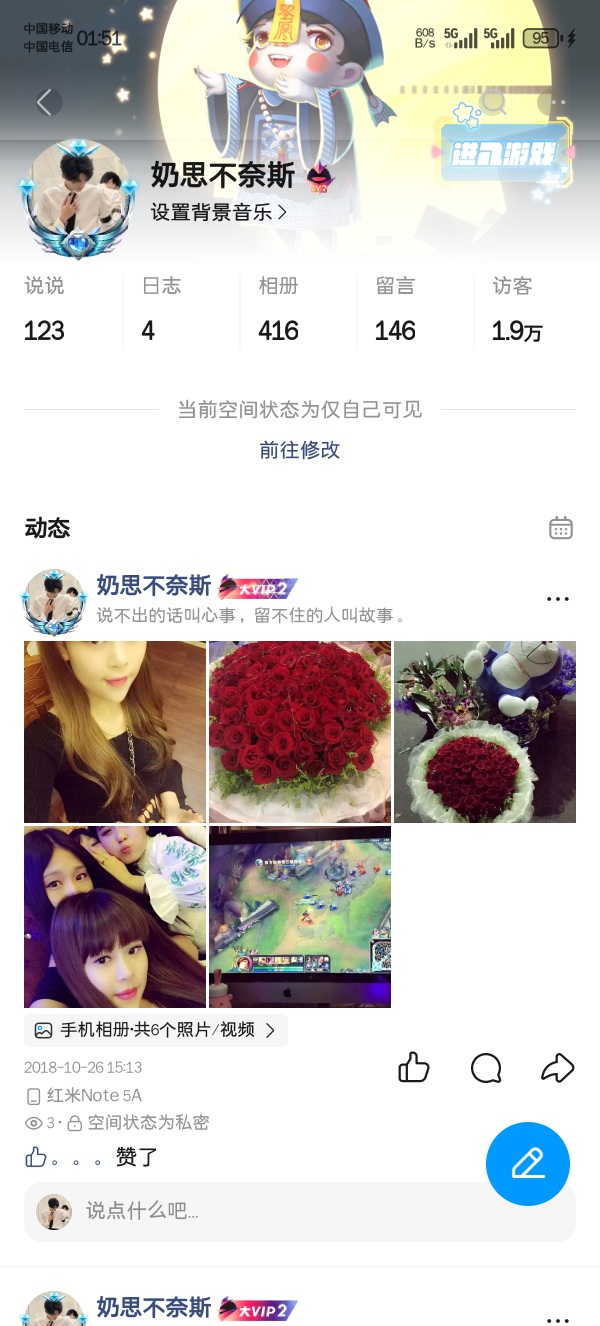This screenshot has height=1326, width=600.
Task: Open the overflow menu on the 2018-10-26 post
Action: [558, 599]
